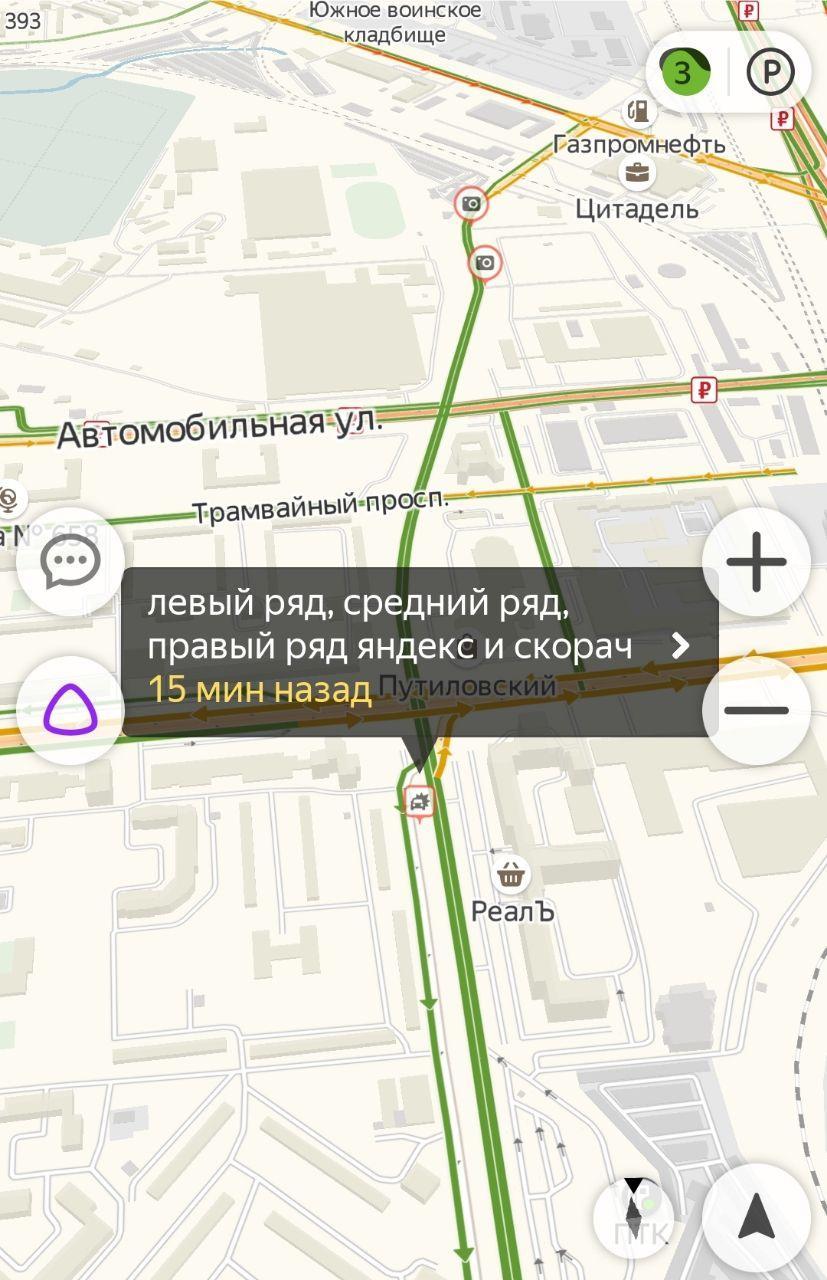Image resolution: width=827 pixels, height=1280 pixels.
Task: Select the accident marker on the road
Action: coord(419,801)
